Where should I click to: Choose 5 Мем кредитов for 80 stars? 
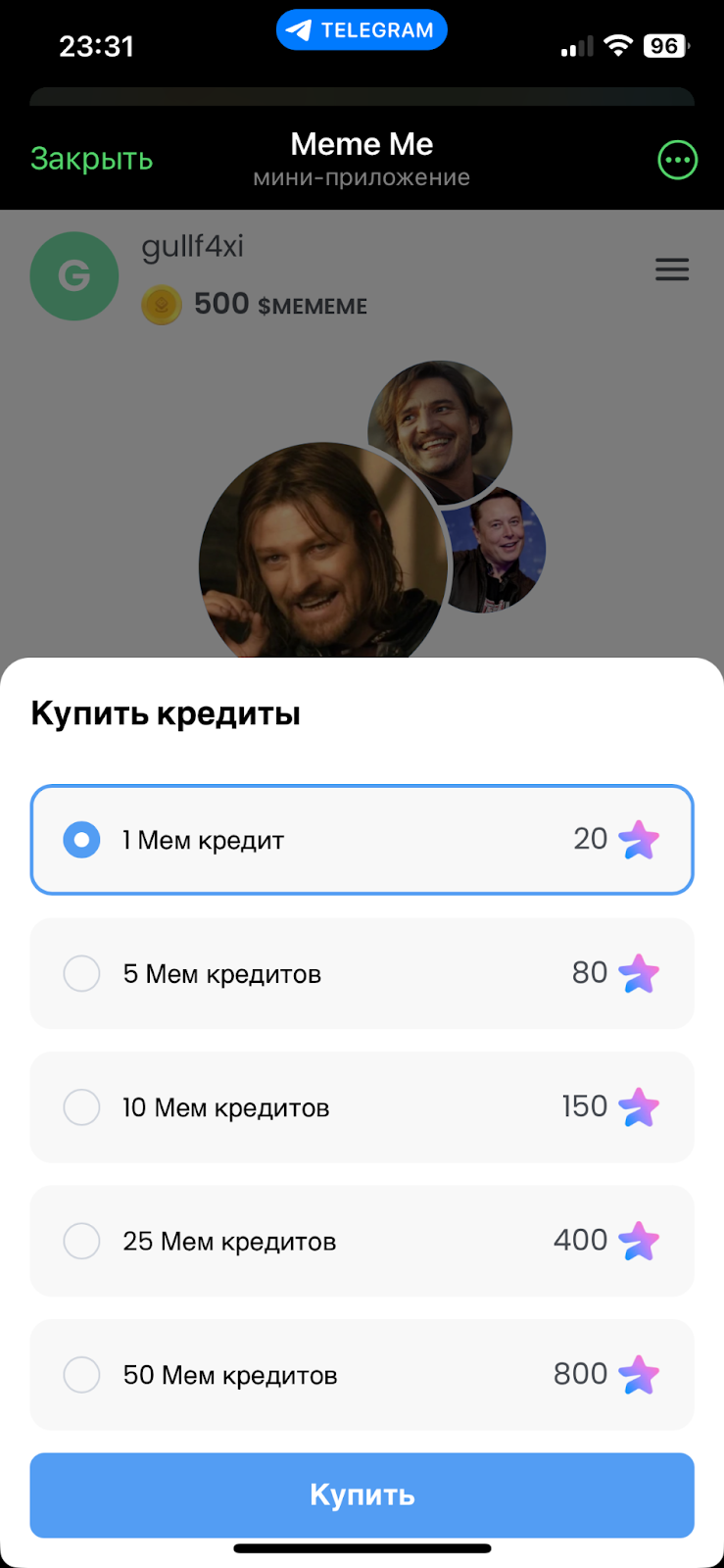coord(362,973)
